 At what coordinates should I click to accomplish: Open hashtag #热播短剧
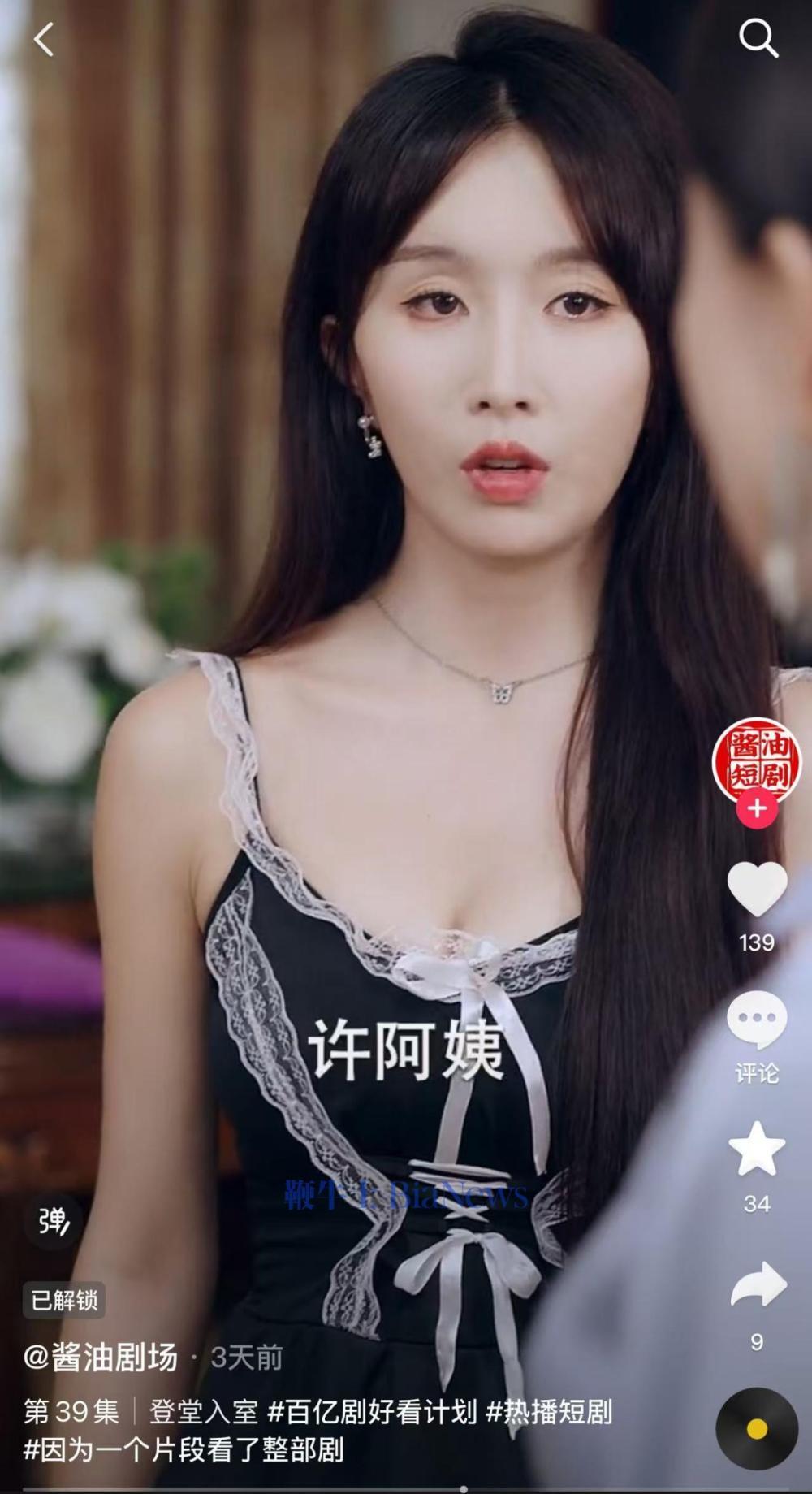click(549, 1412)
